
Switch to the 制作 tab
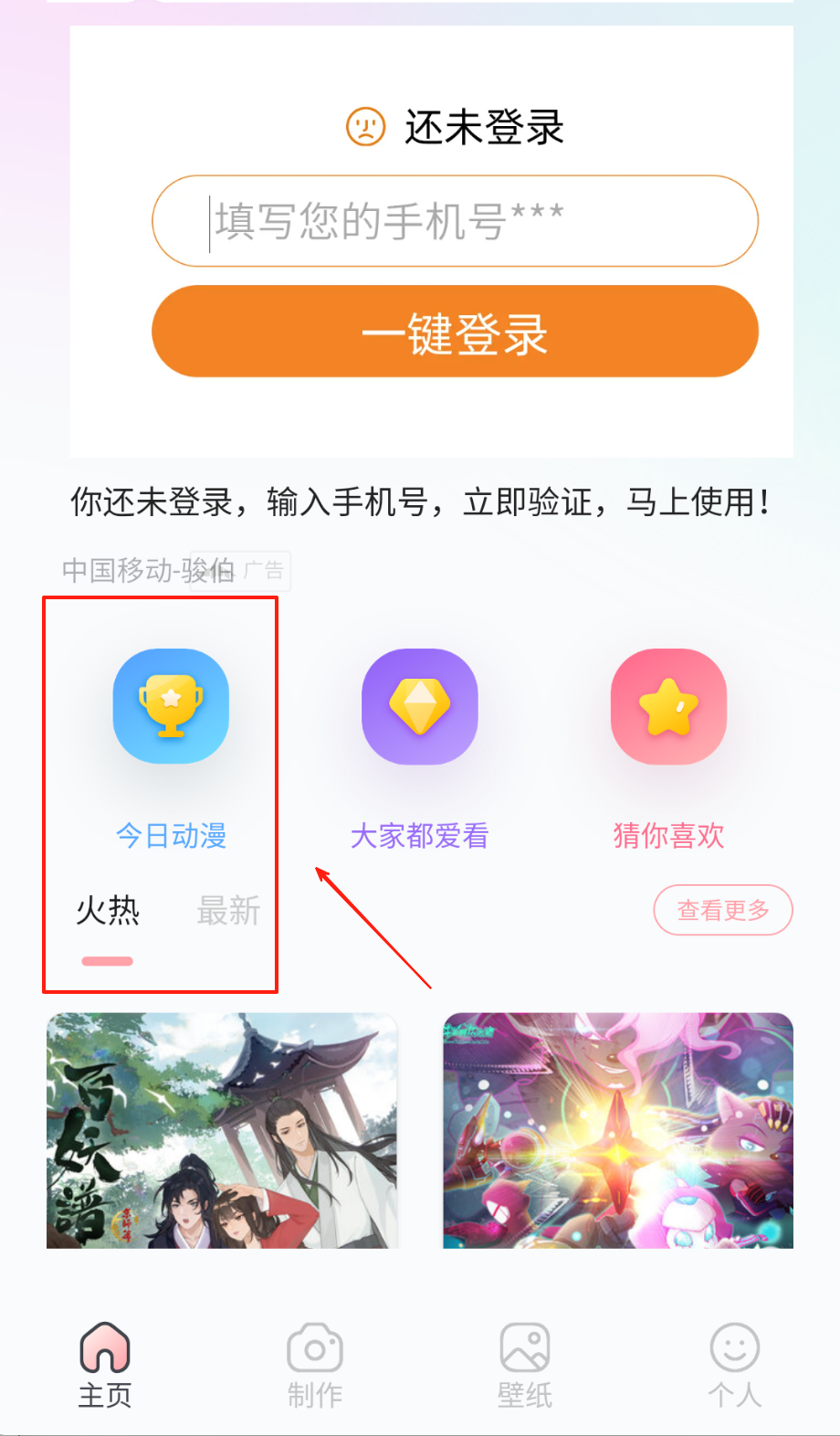(315, 1365)
